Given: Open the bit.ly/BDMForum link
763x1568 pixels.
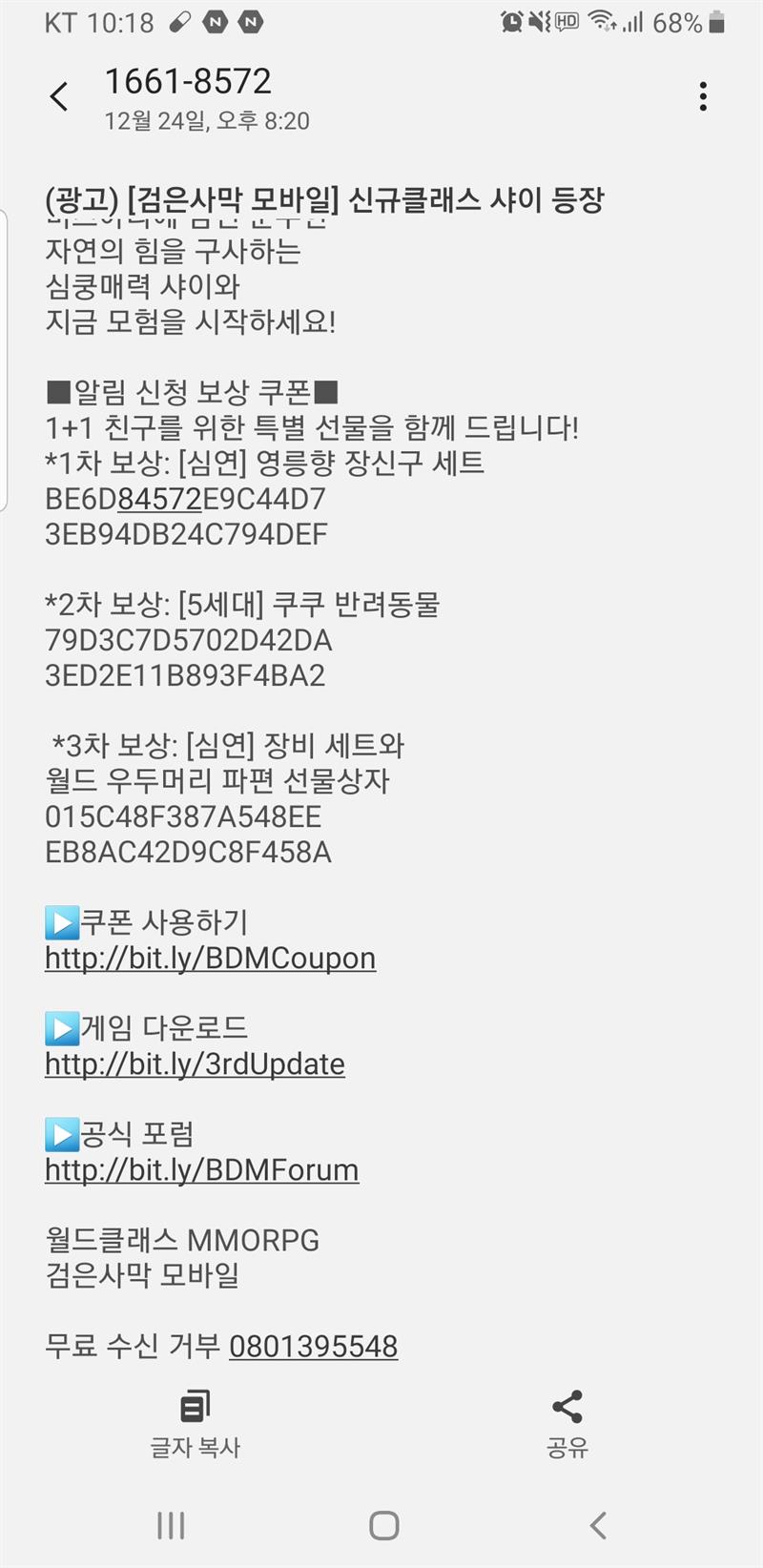Looking at the screenshot, I should (x=201, y=1170).
